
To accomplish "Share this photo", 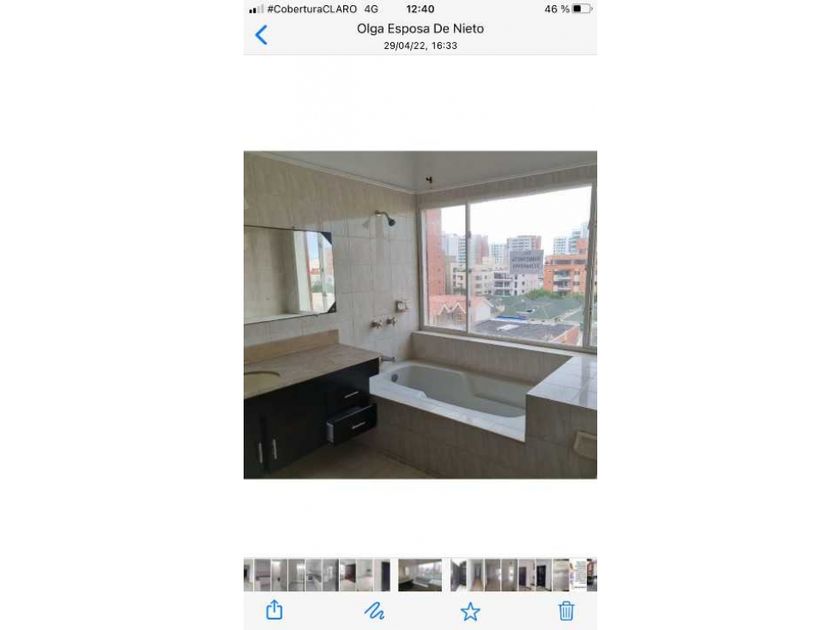I will (274, 610).
